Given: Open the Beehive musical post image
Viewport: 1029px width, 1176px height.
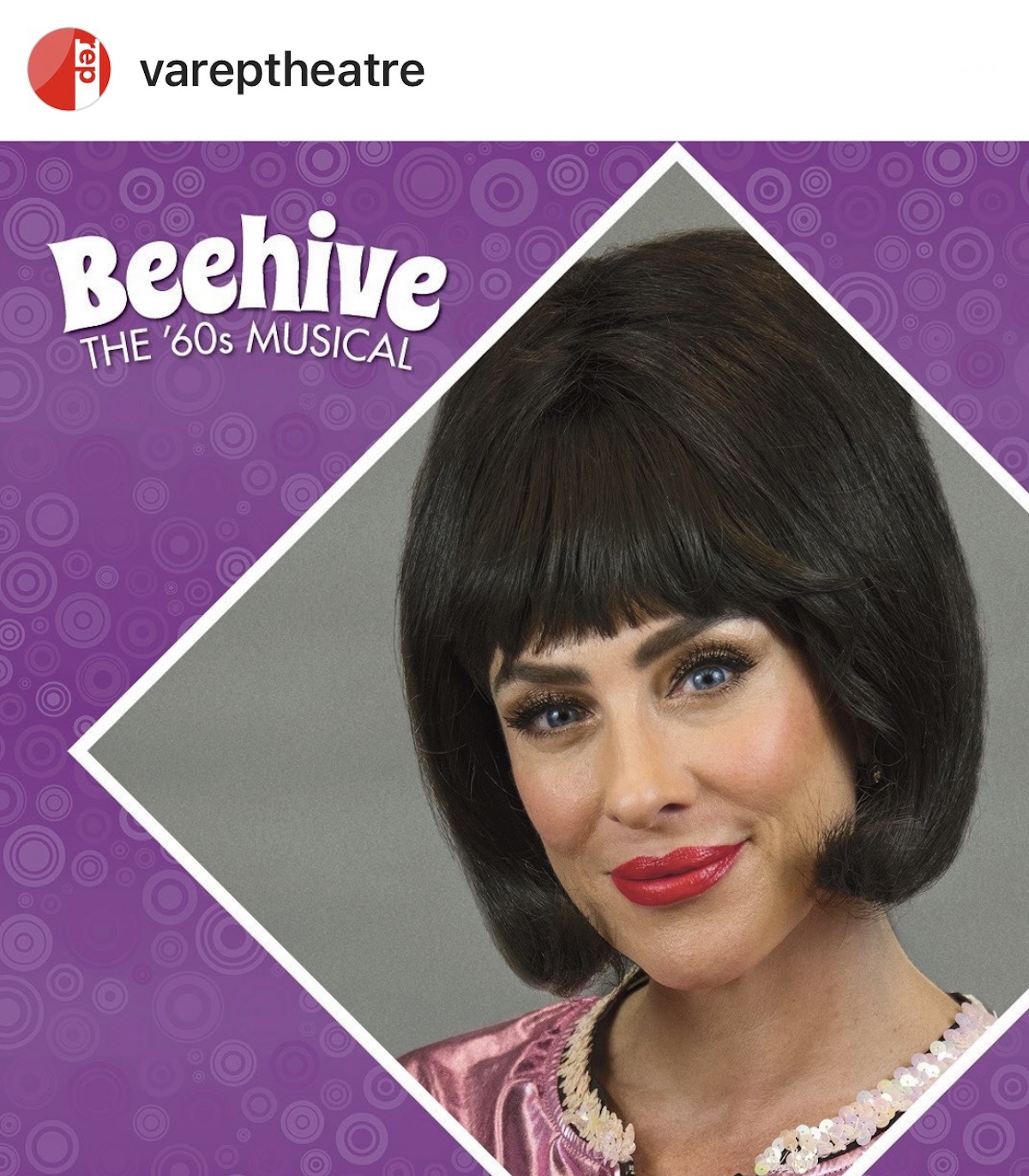Looking at the screenshot, I should (x=514, y=658).
